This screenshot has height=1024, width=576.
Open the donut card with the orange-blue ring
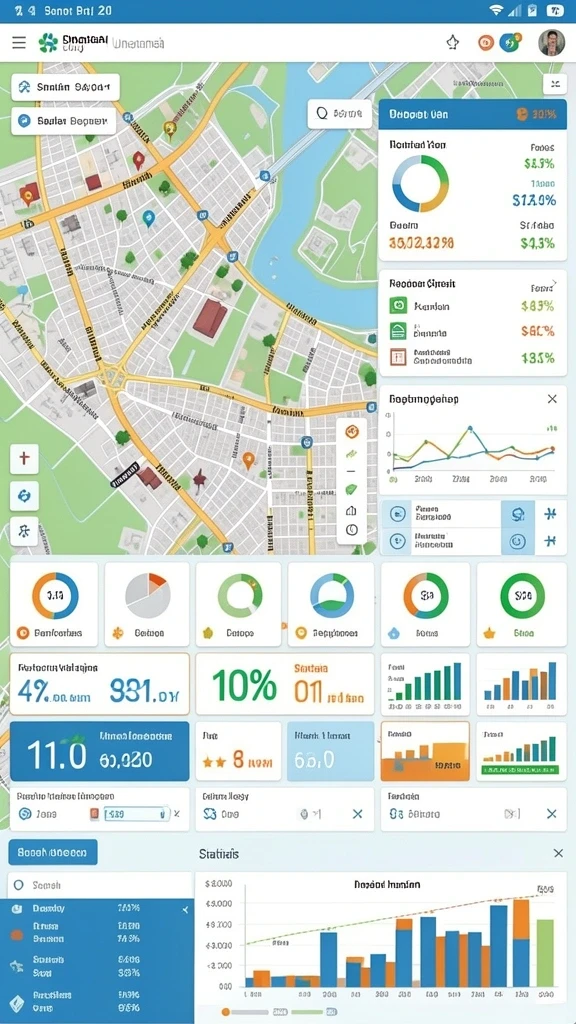[x=54, y=605]
